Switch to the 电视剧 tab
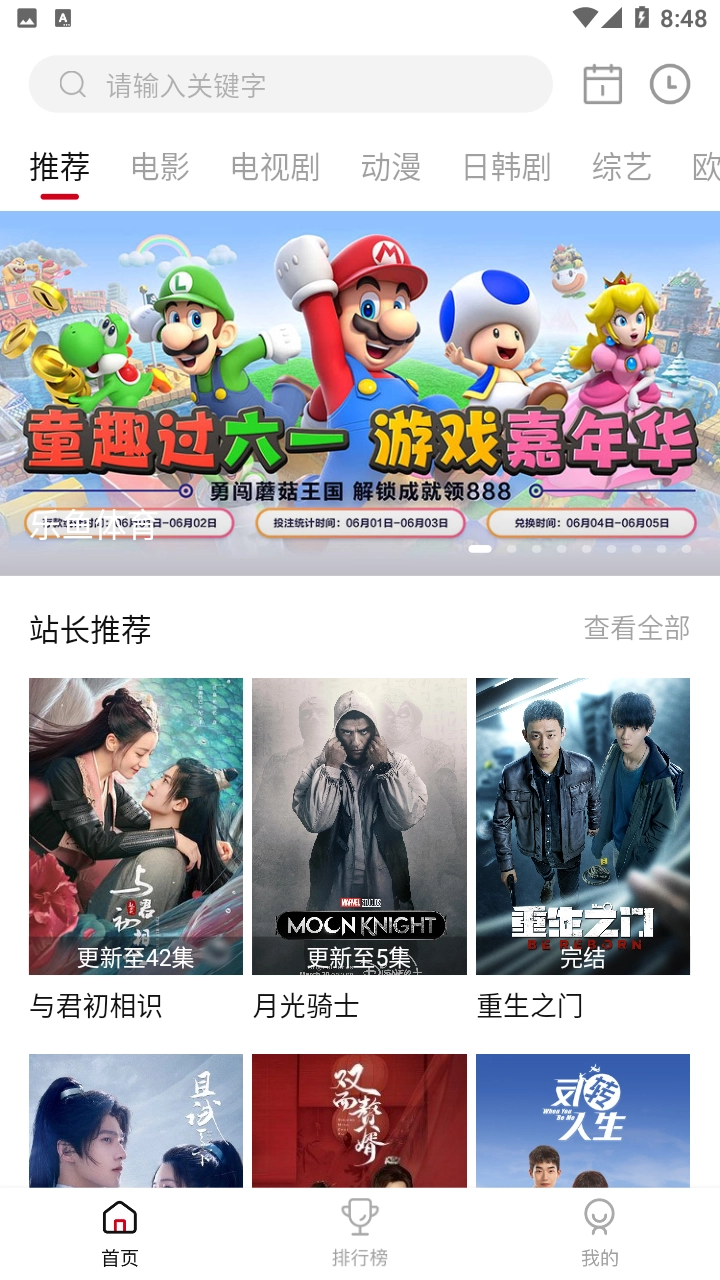This screenshot has width=720, height=1280. 276,168
